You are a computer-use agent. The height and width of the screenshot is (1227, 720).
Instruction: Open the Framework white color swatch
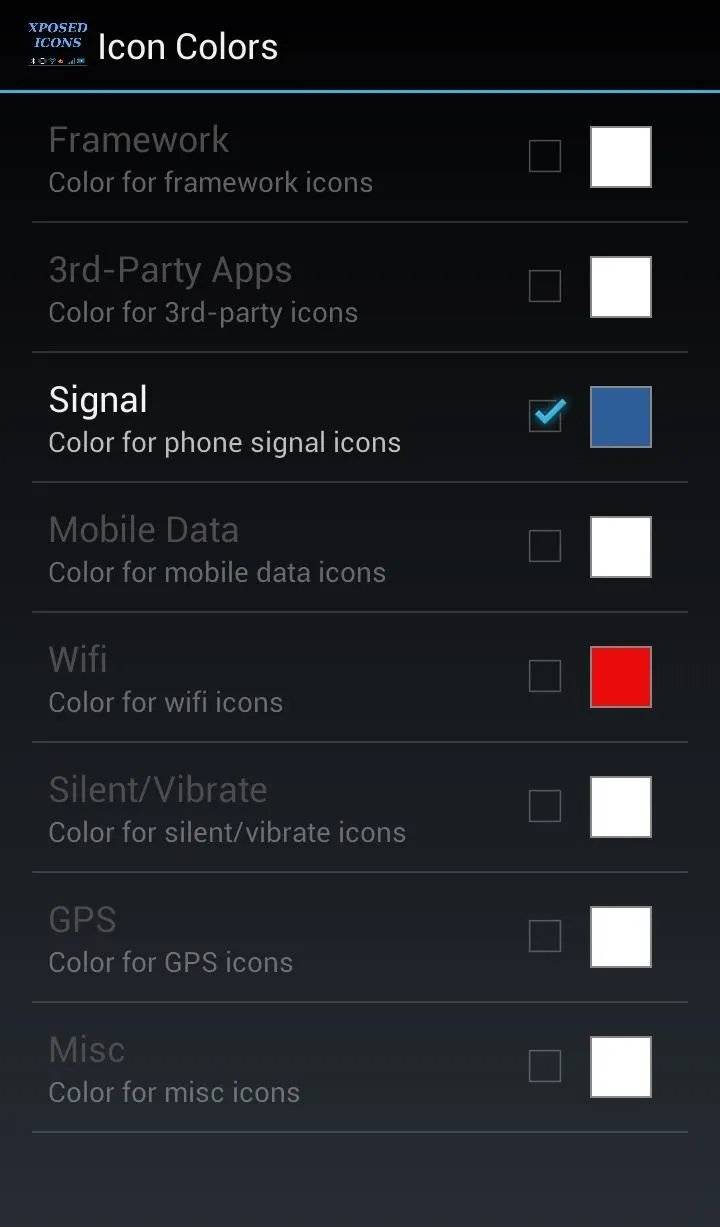click(621, 157)
